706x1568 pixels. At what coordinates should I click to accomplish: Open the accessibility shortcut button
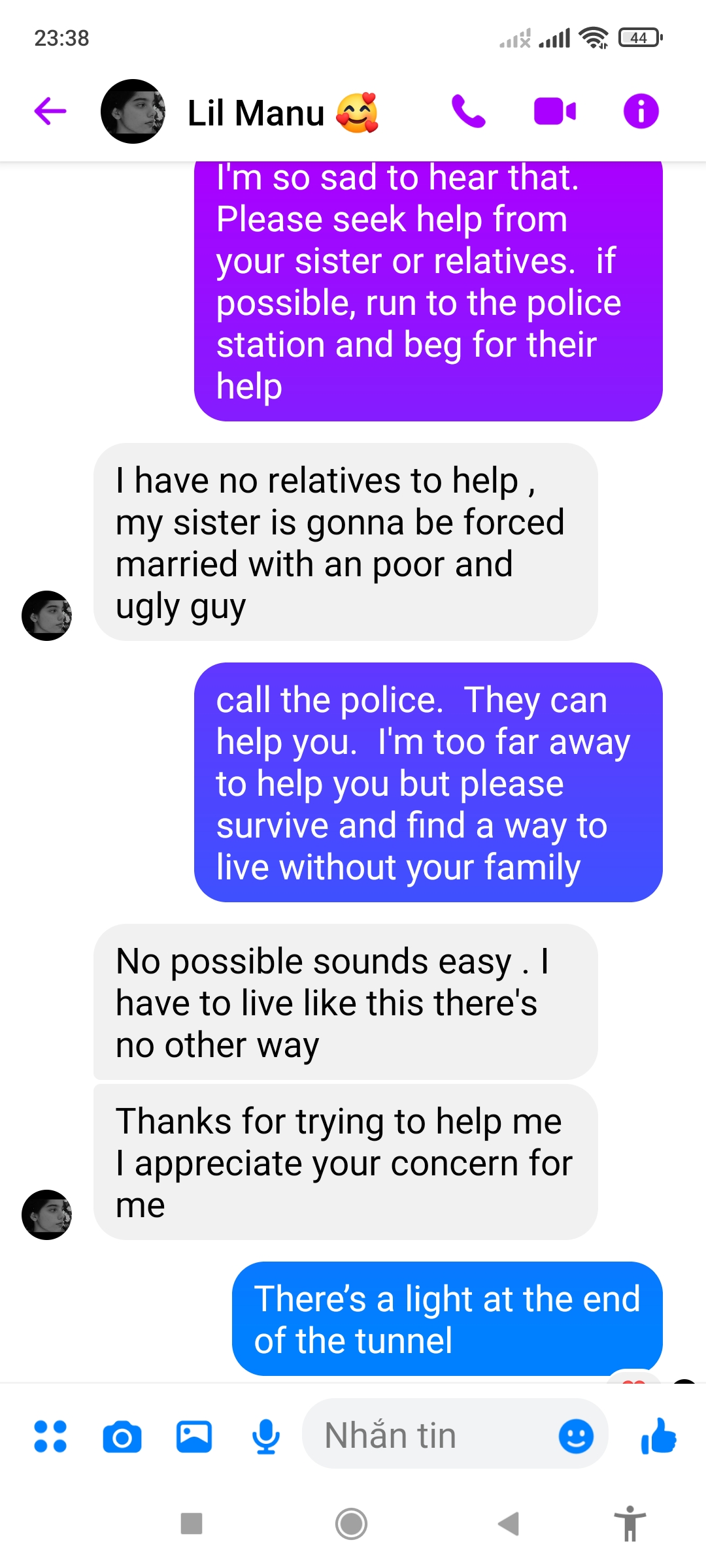tap(630, 1524)
